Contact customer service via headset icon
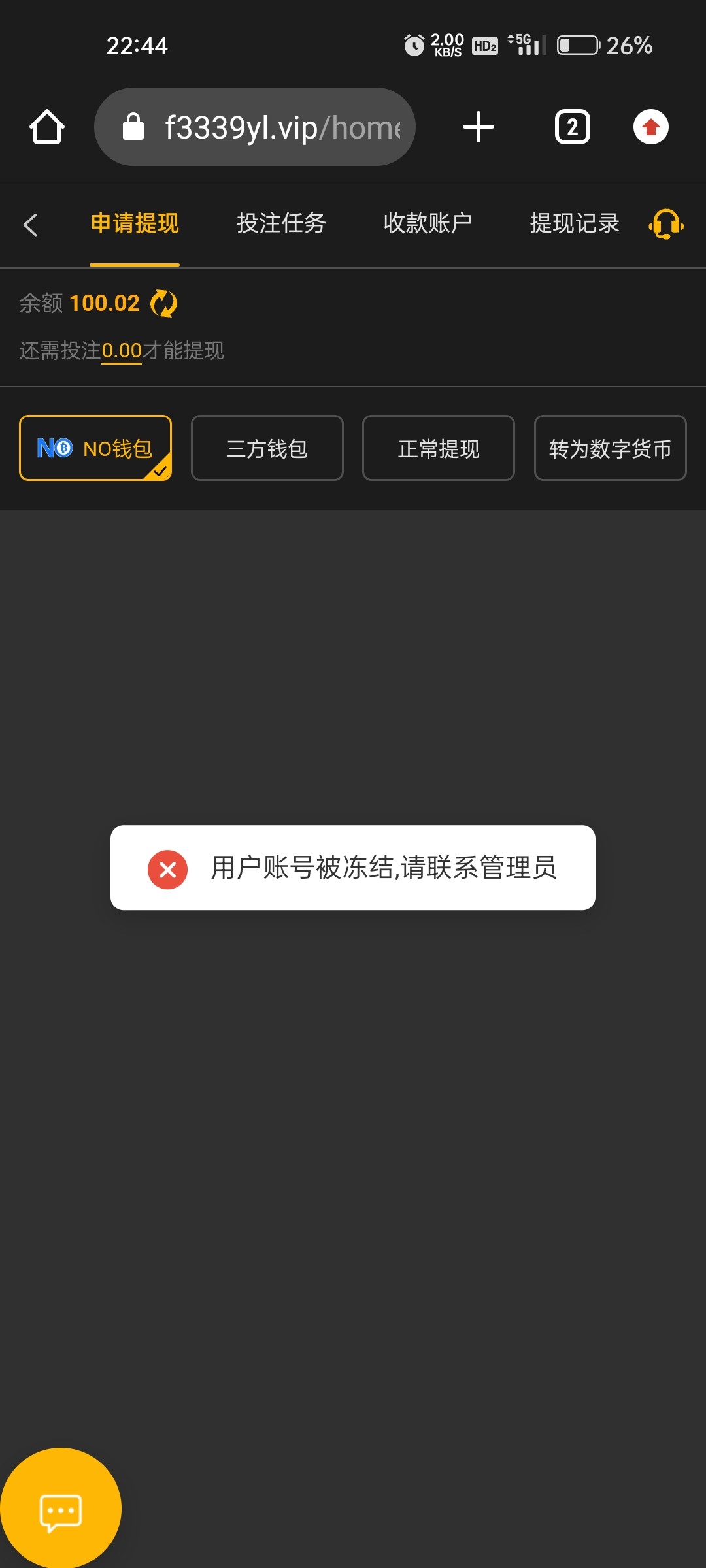The image size is (706, 1568). [665, 224]
